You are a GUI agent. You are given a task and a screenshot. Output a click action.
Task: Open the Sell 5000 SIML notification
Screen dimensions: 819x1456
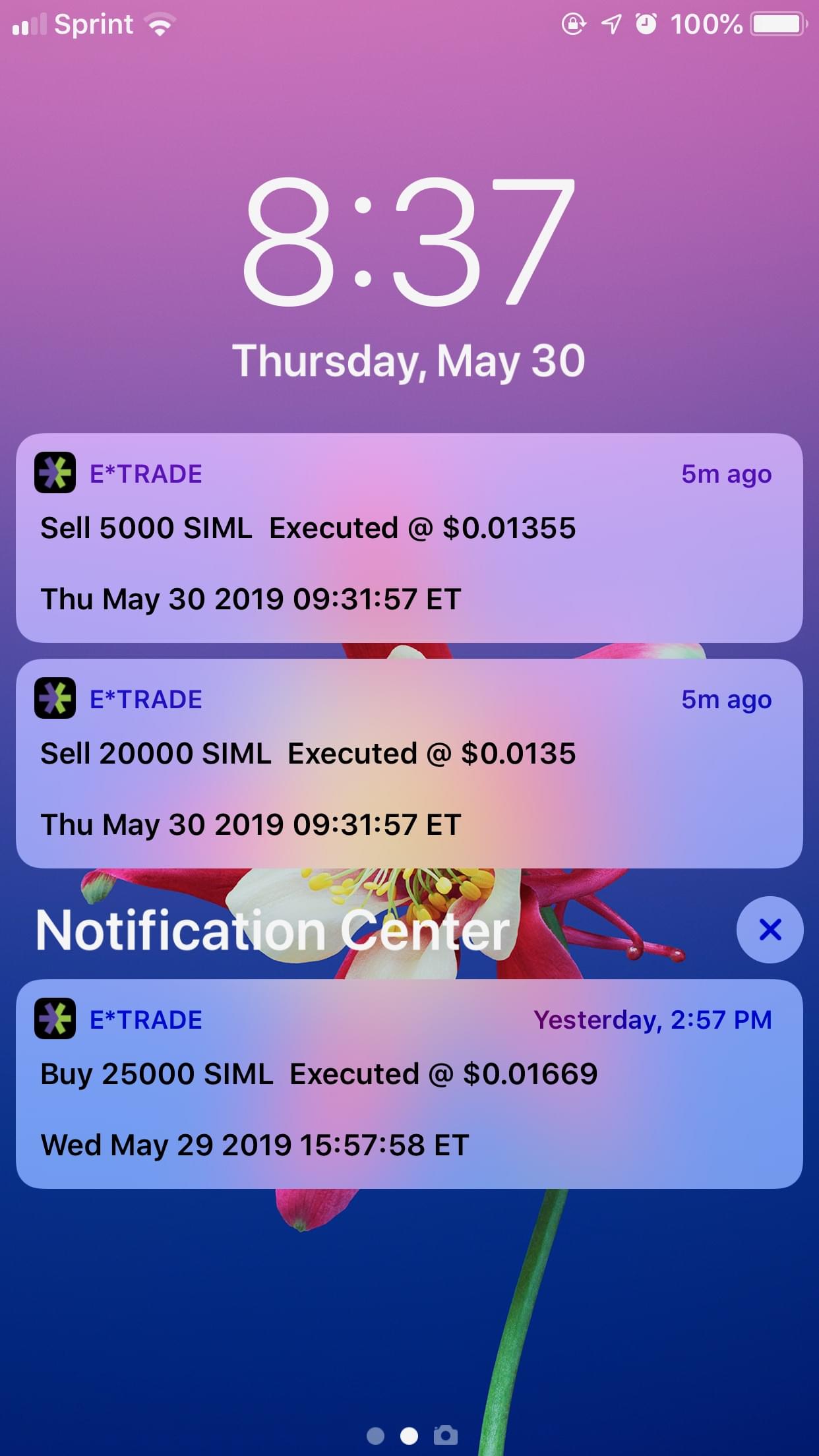point(409,537)
